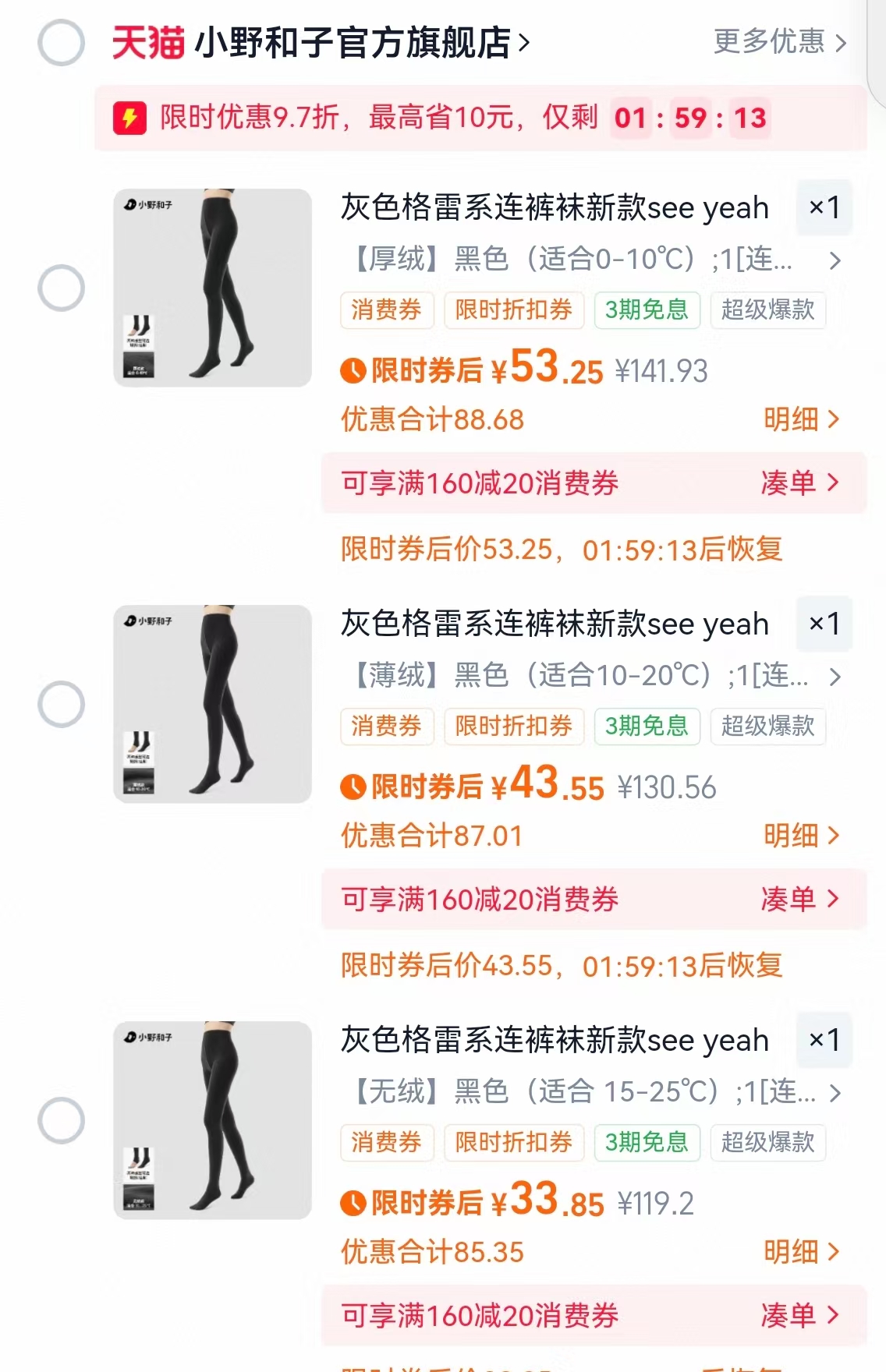The width and height of the screenshot is (886, 1372).
Task: Select the checkbox for 厚绒 black tights
Action: point(60,285)
